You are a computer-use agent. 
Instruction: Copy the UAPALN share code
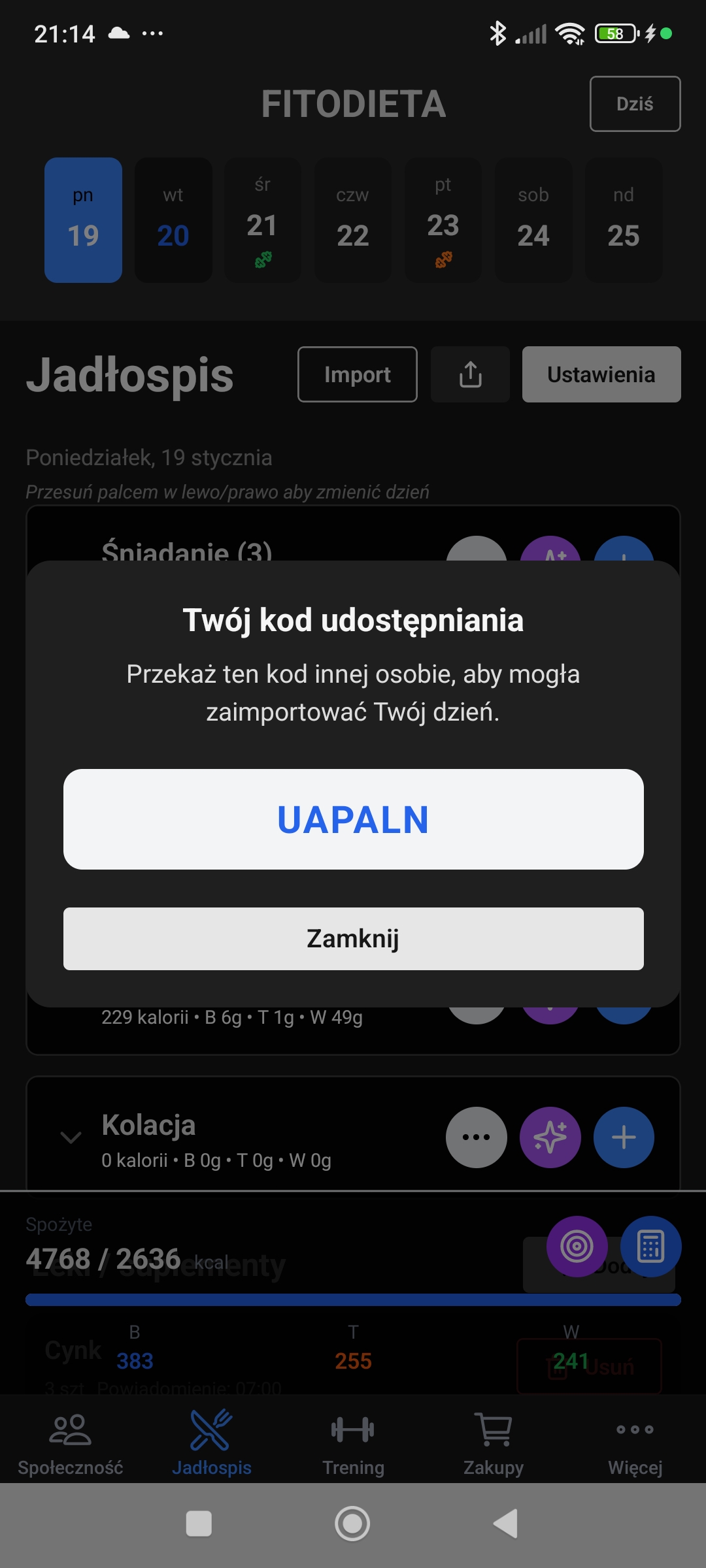click(x=353, y=821)
